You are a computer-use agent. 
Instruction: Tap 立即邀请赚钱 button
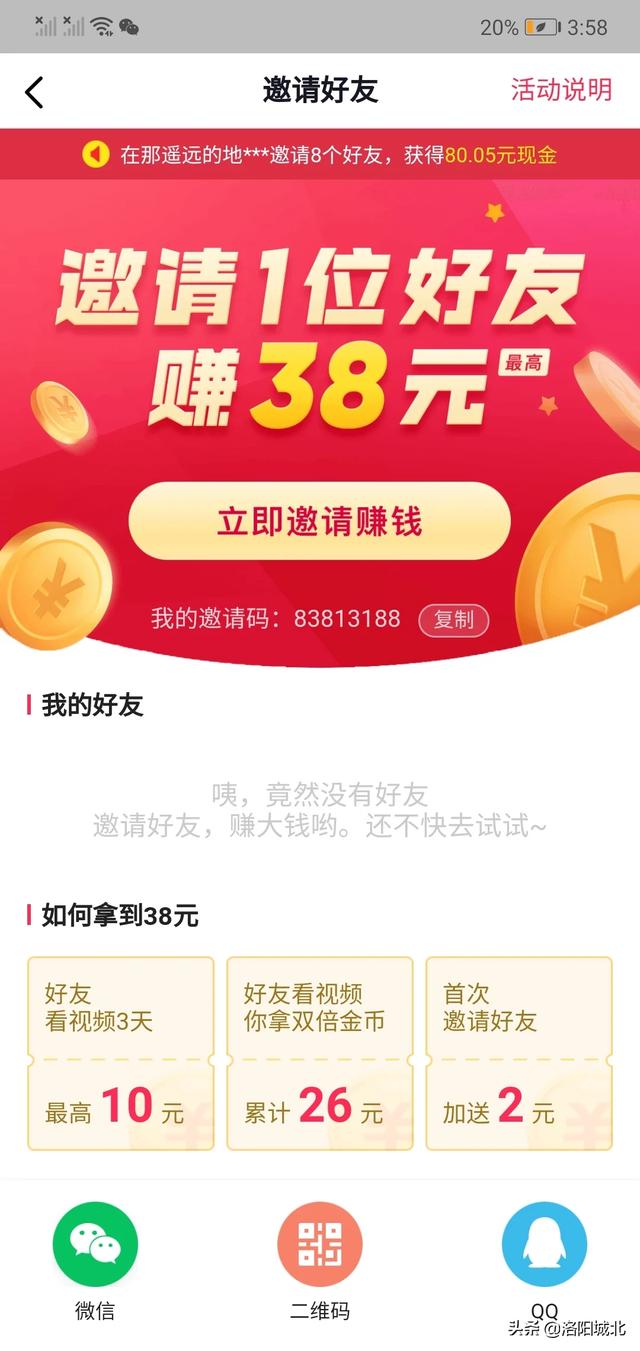coord(319,521)
